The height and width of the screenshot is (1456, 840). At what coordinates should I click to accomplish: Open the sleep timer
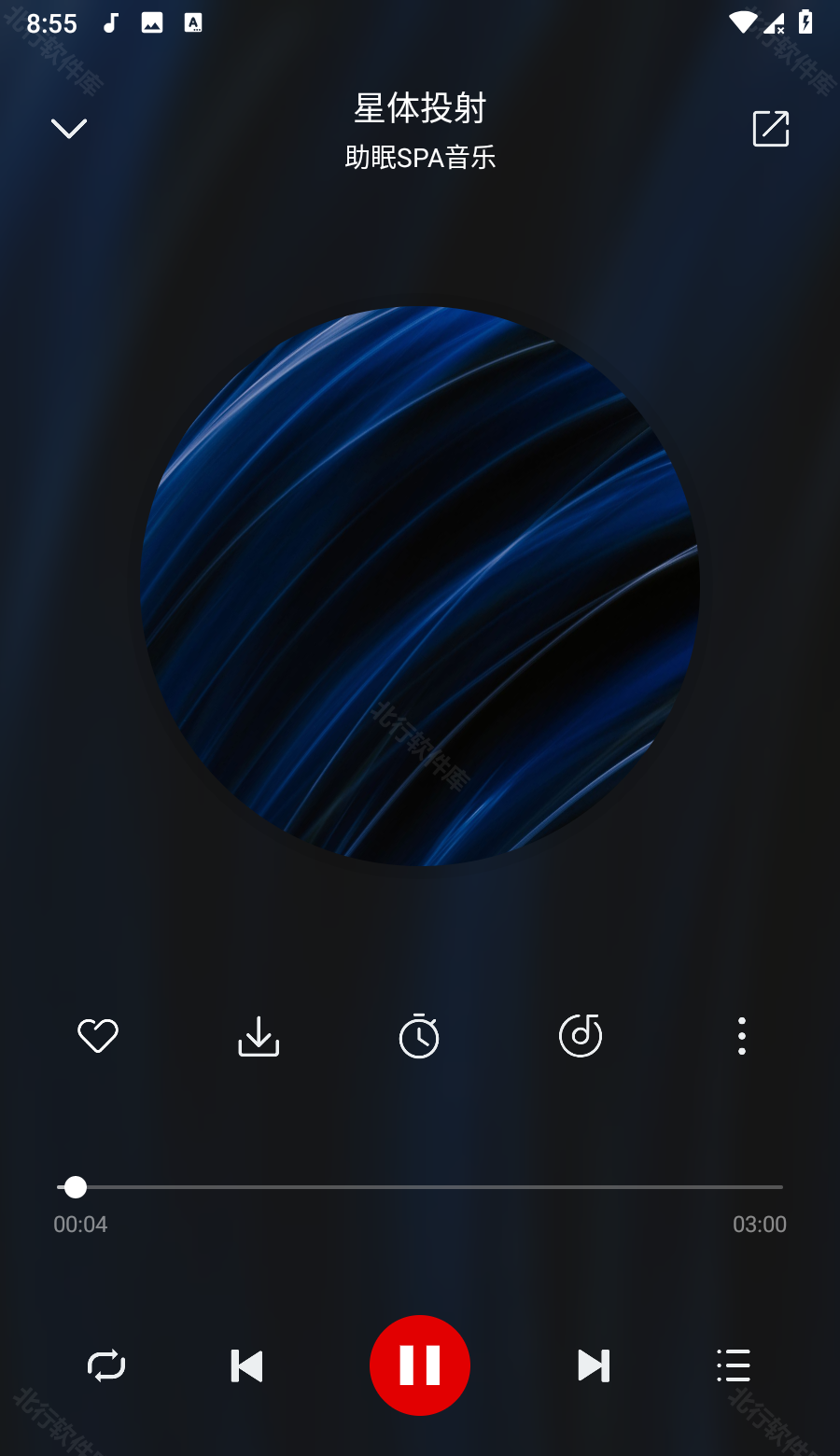click(x=419, y=1035)
